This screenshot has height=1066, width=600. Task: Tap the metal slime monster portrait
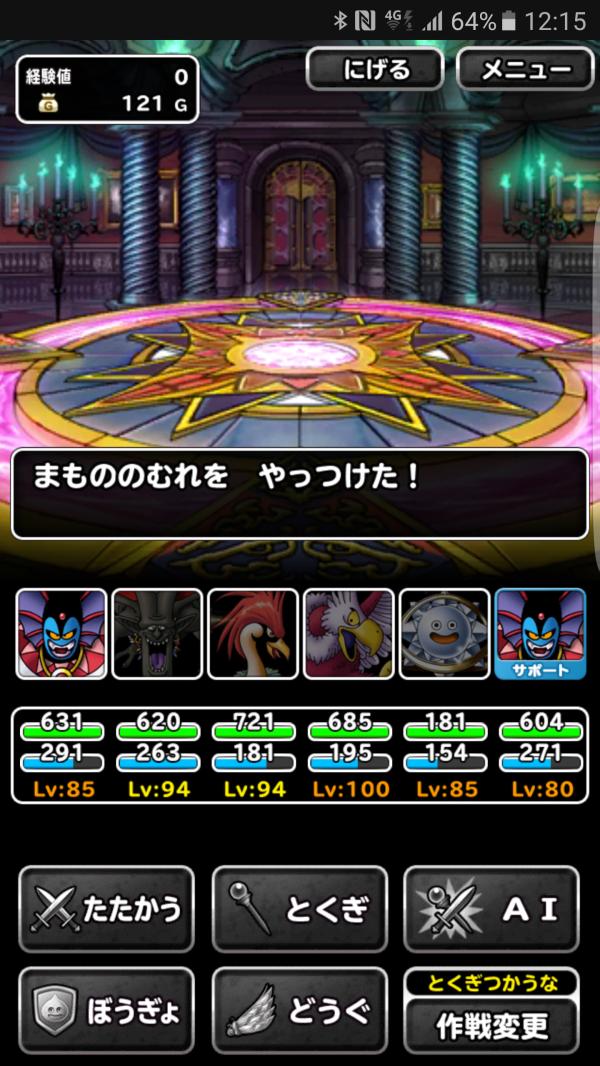tap(444, 633)
